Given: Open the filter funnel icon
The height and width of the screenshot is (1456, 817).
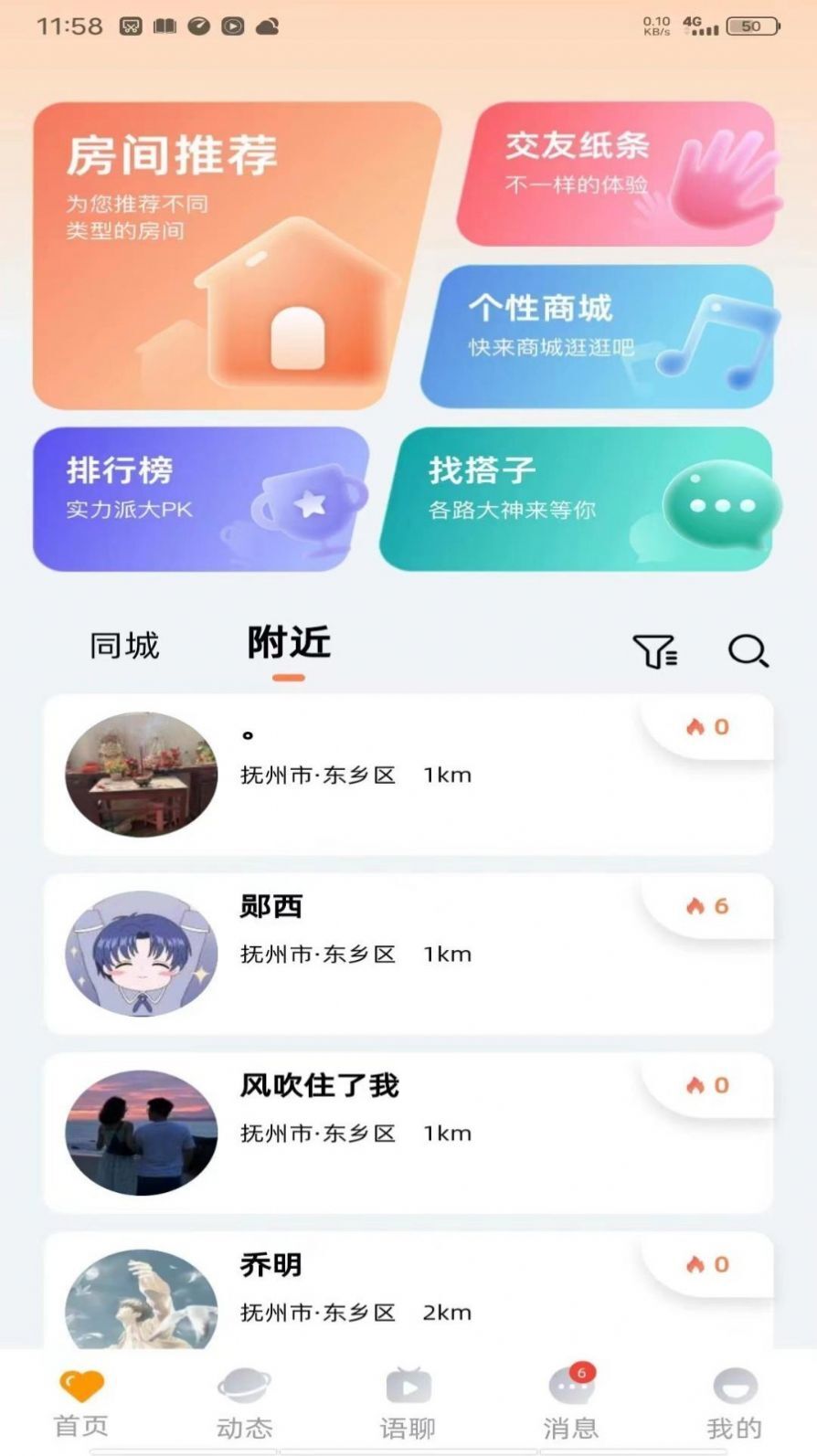Looking at the screenshot, I should coord(656,650).
